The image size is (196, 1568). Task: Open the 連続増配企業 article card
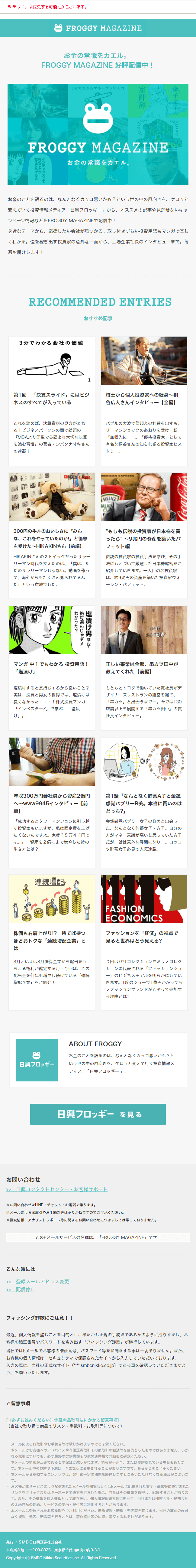[52, 937]
